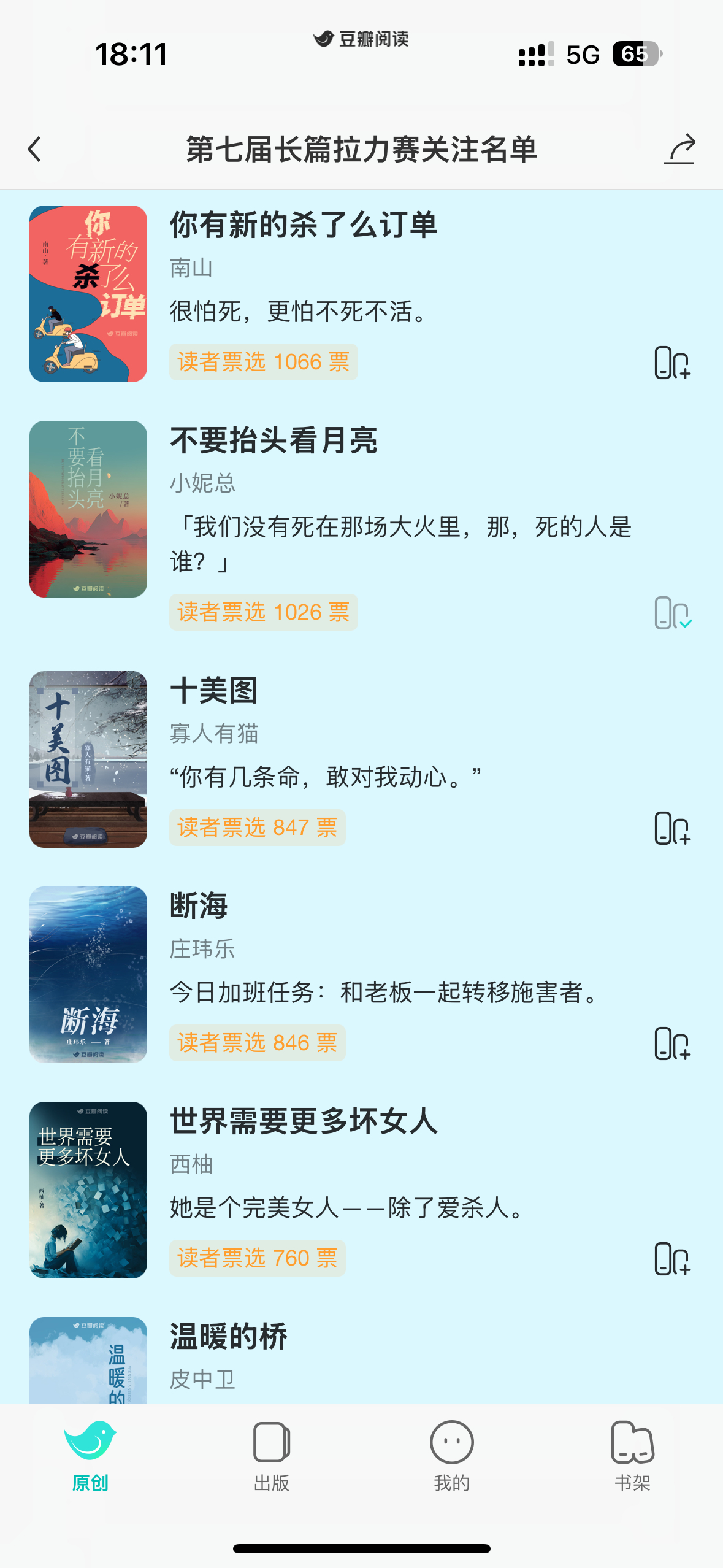View the book 十美图 by 寡人有猫
The image size is (723, 1568).
coord(213,691)
